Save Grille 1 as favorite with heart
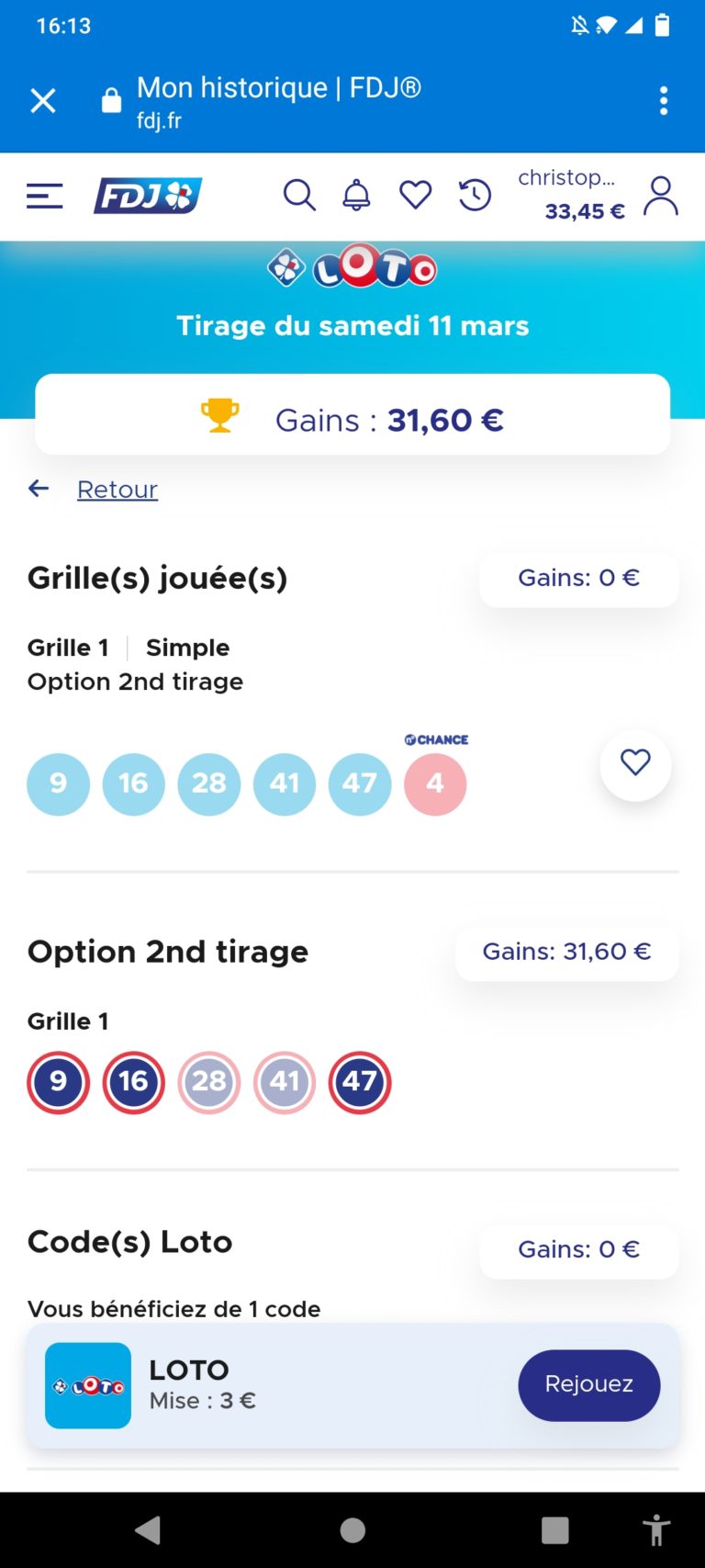The height and width of the screenshot is (1568, 705). [x=635, y=764]
